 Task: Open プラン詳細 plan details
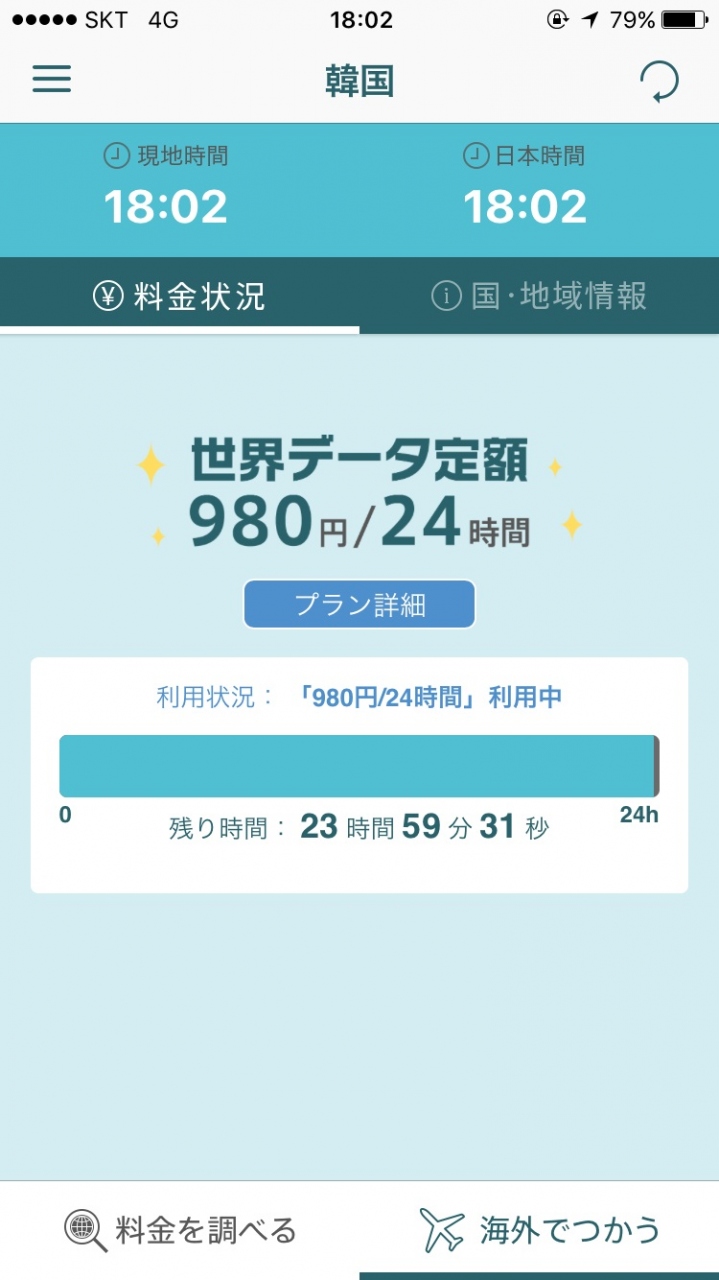pyautogui.click(x=359, y=604)
